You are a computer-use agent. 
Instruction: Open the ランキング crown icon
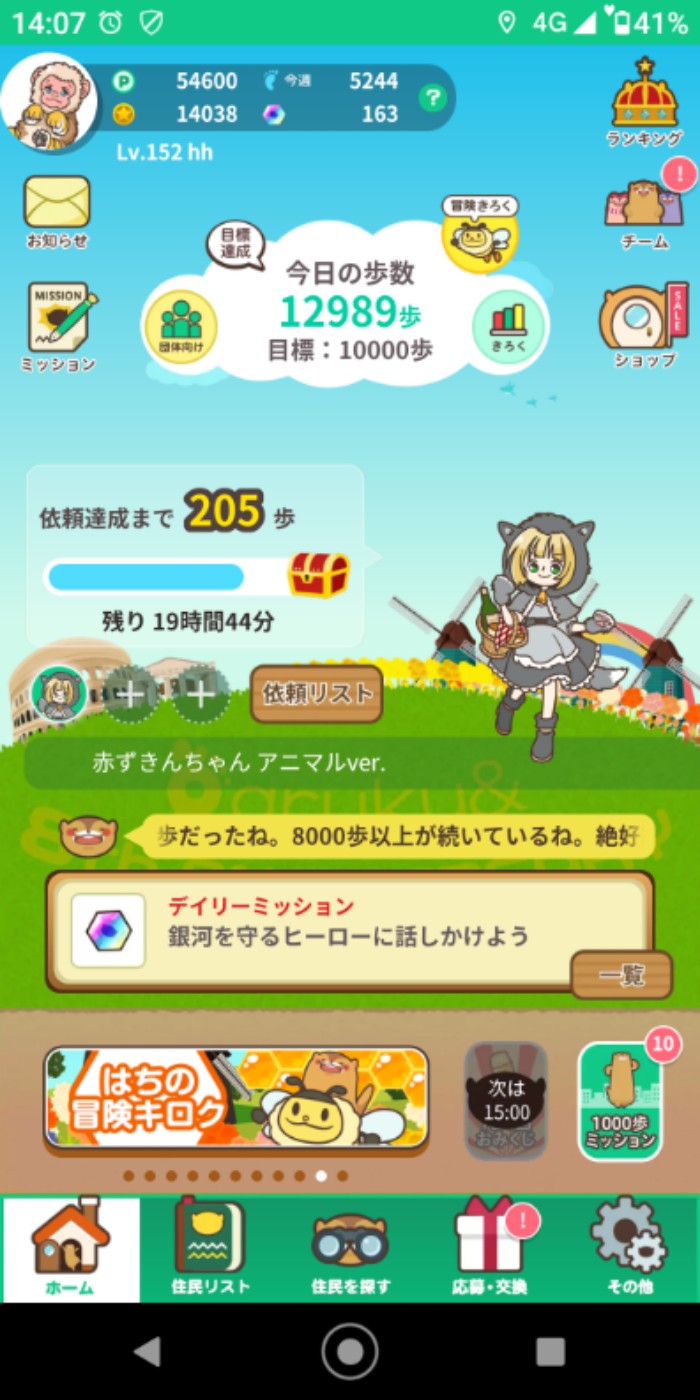[644, 102]
